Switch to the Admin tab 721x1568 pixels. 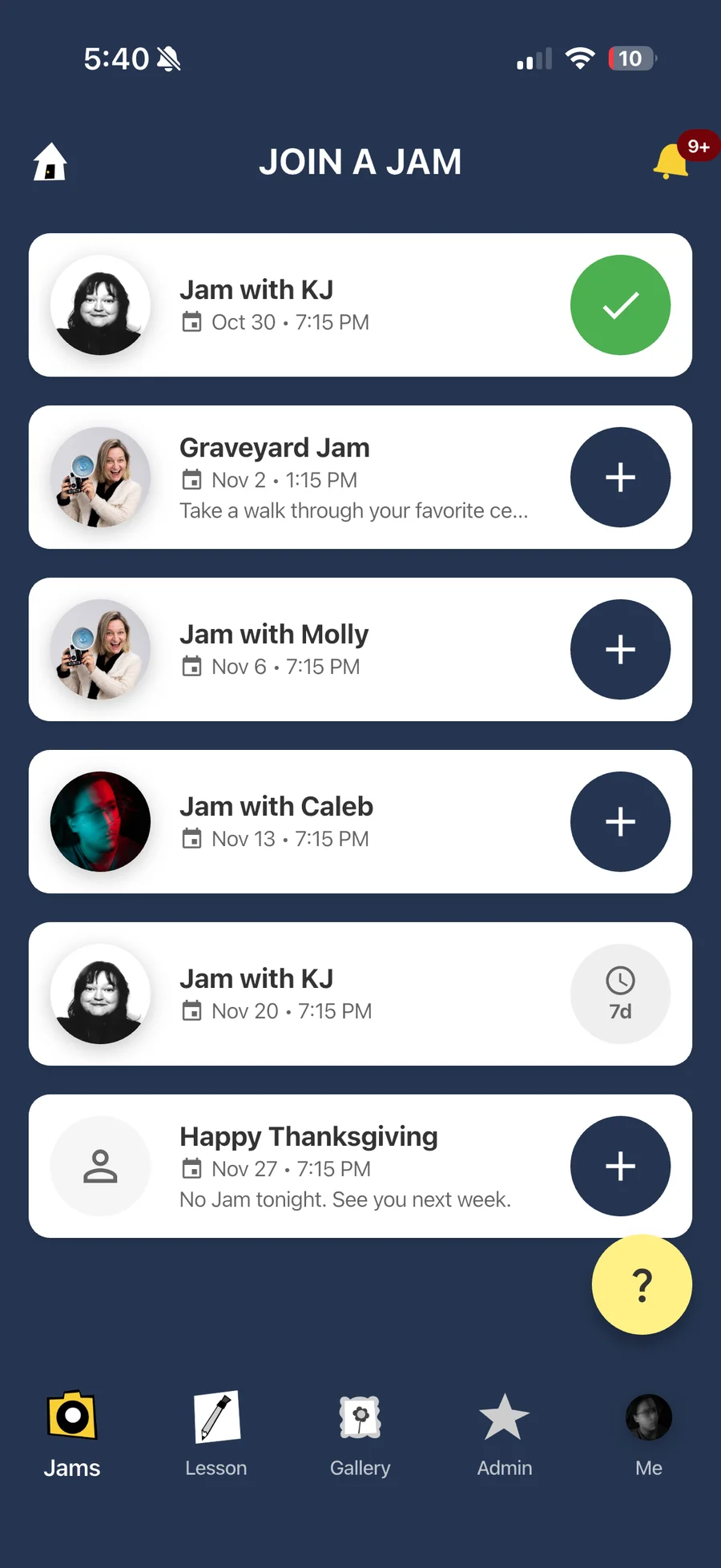click(505, 1434)
